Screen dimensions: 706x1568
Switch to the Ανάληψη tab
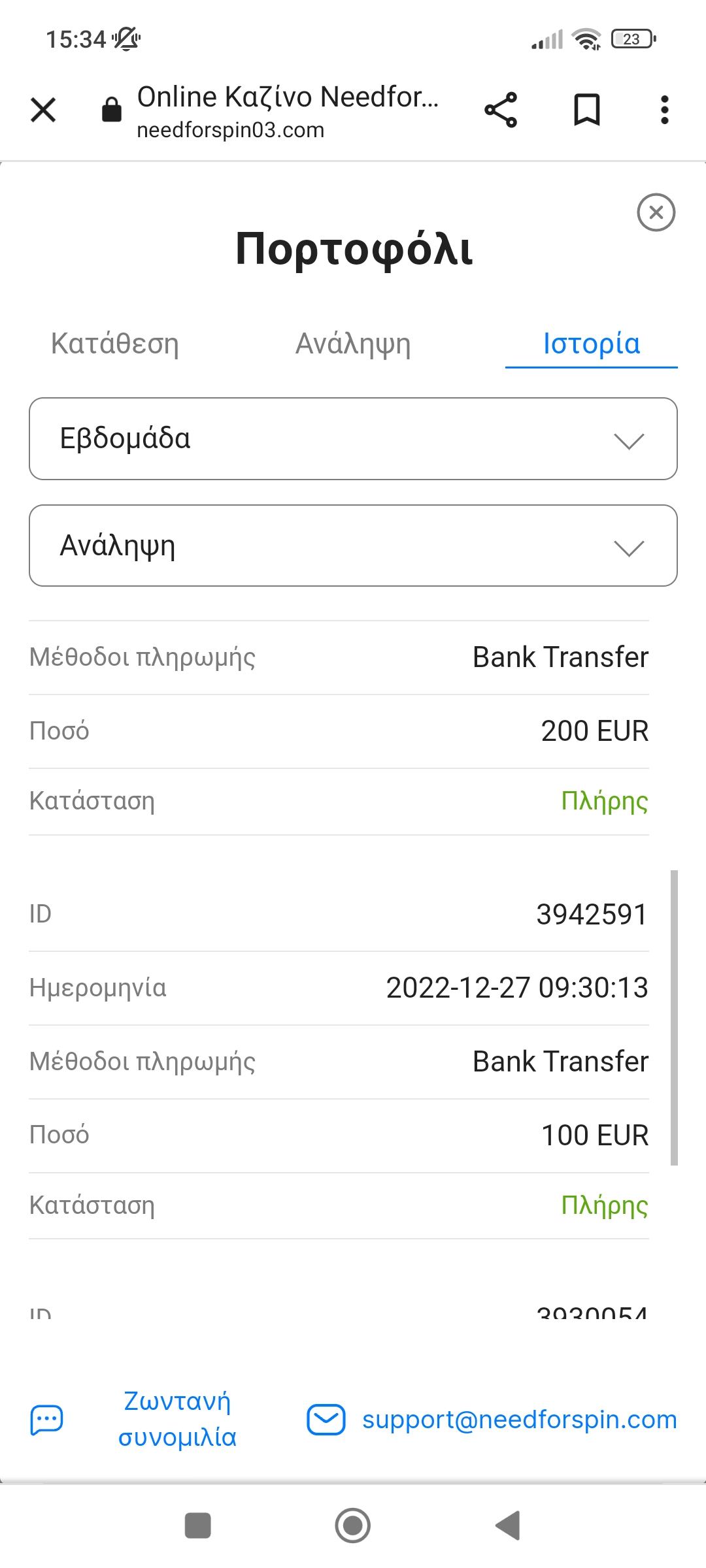click(353, 344)
